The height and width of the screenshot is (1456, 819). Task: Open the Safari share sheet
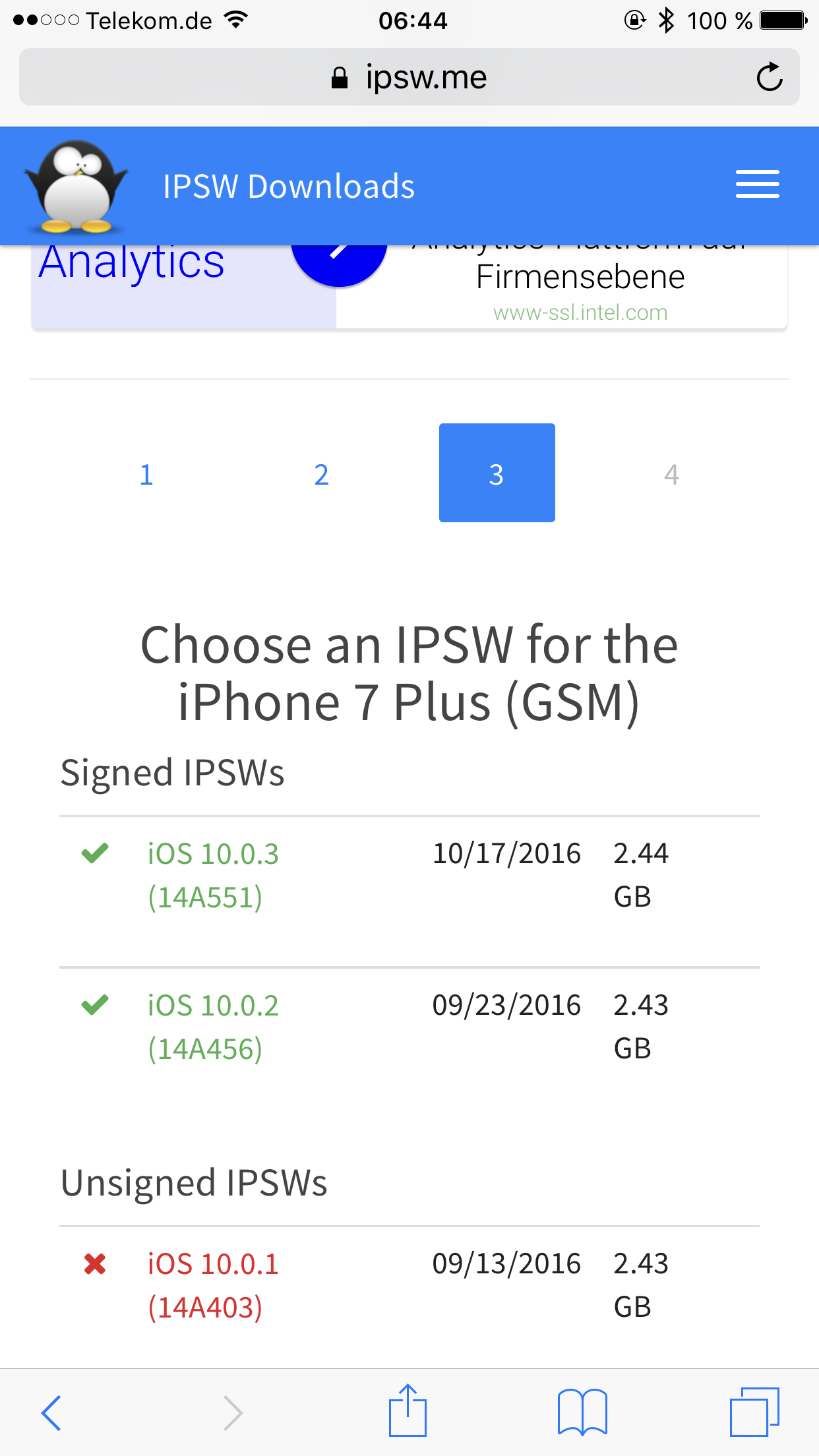pos(408,1411)
